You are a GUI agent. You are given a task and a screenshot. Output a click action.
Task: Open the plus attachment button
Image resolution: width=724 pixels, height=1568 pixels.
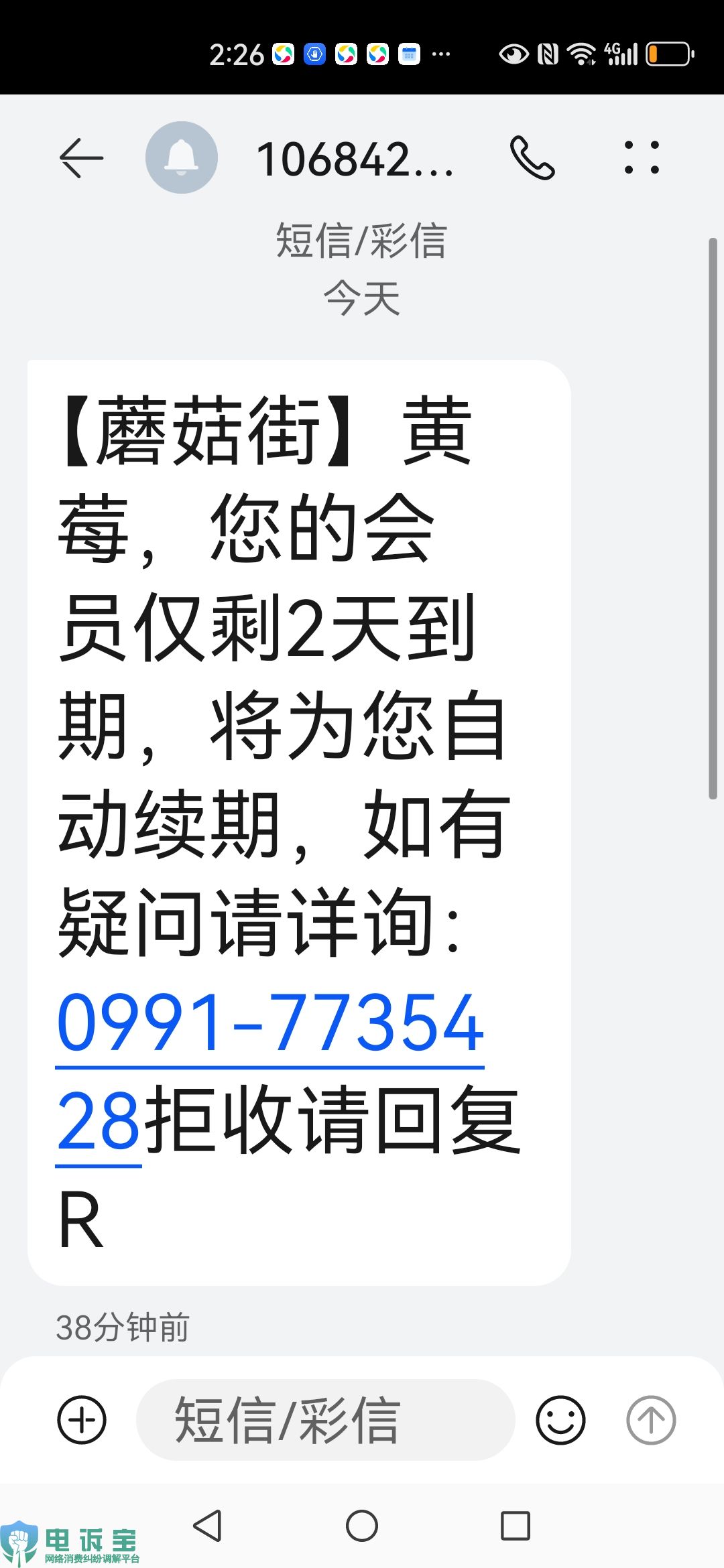[x=82, y=1419]
